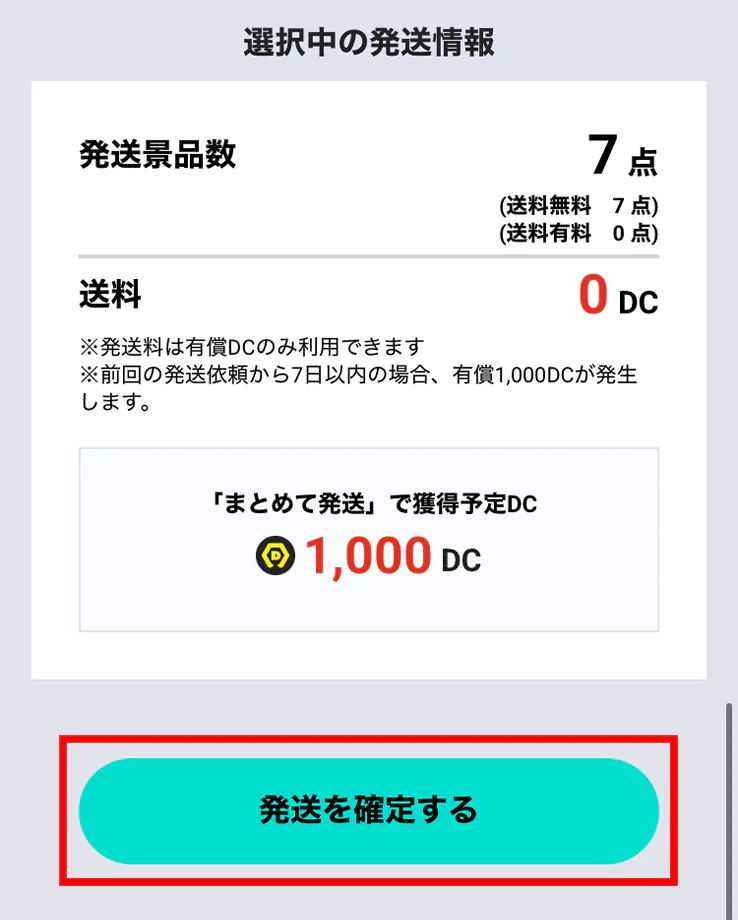This screenshot has height=920, width=738.
Task: Tap the divider line under the item count
Action: point(368,254)
